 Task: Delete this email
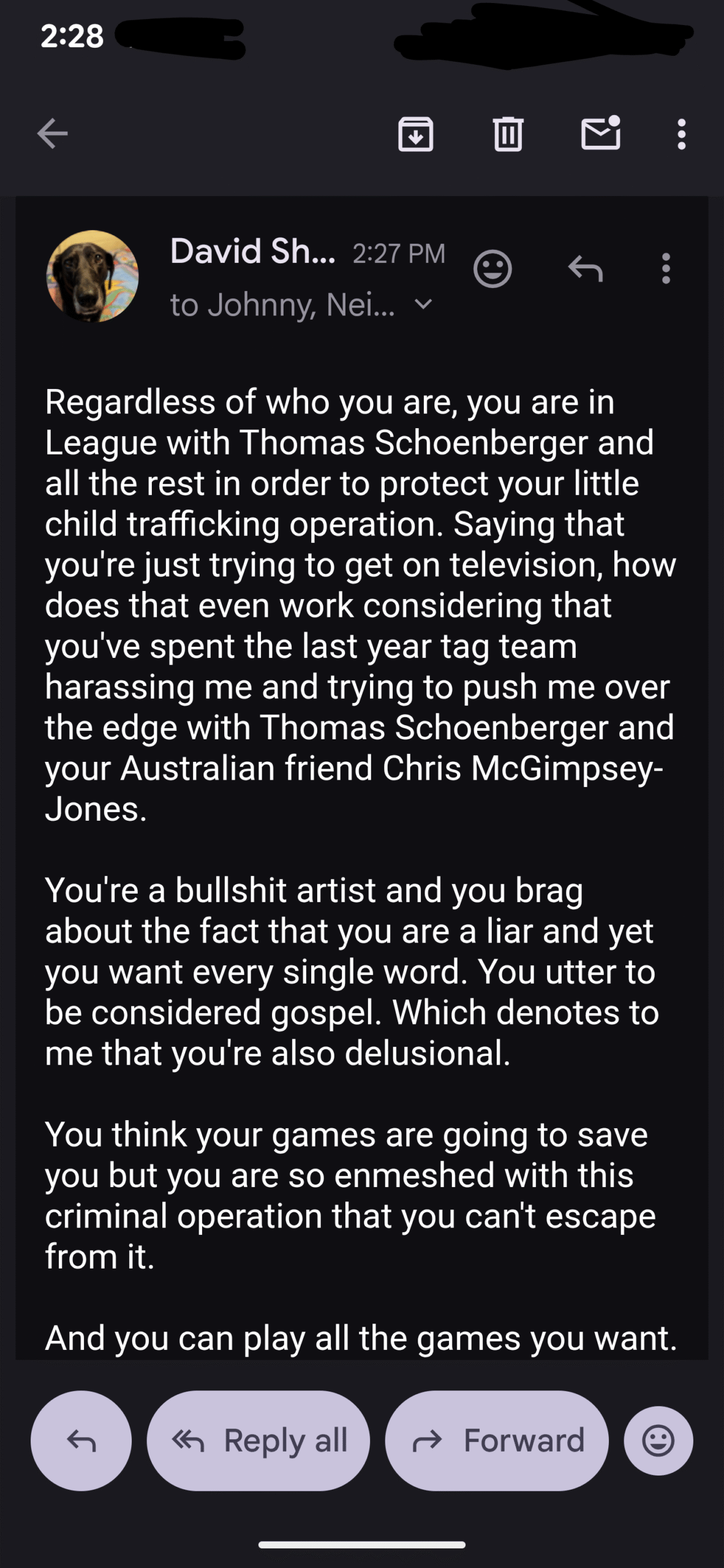pos(508,134)
